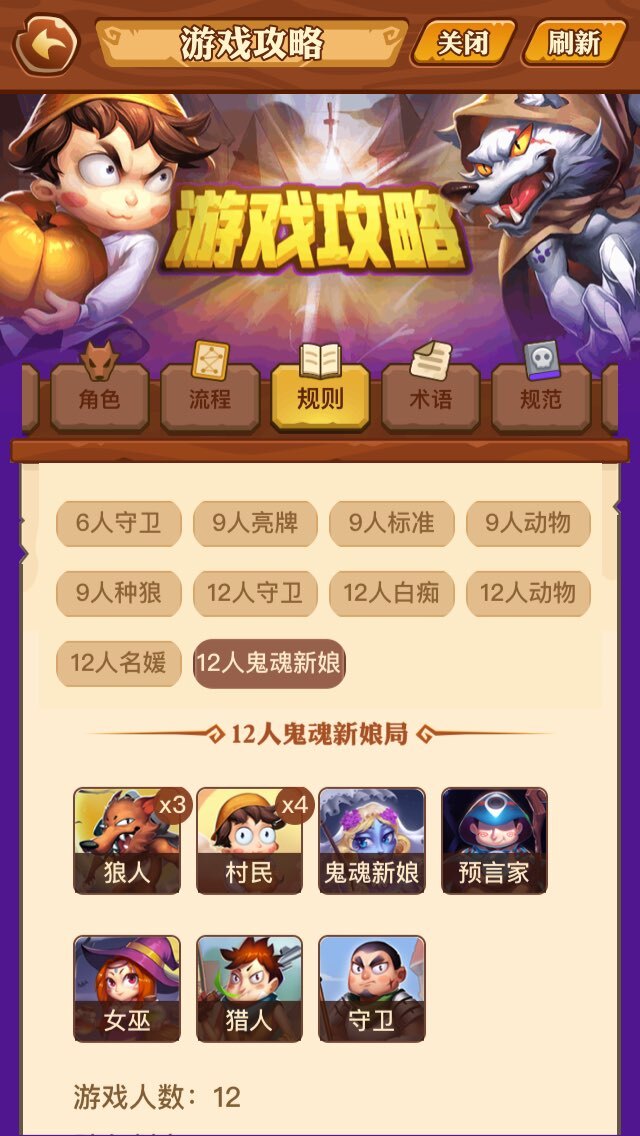The image size is (640, 1136).
Task: Tap the 12人鬼魂新娘 chip
Action: [x=269, y=663]
